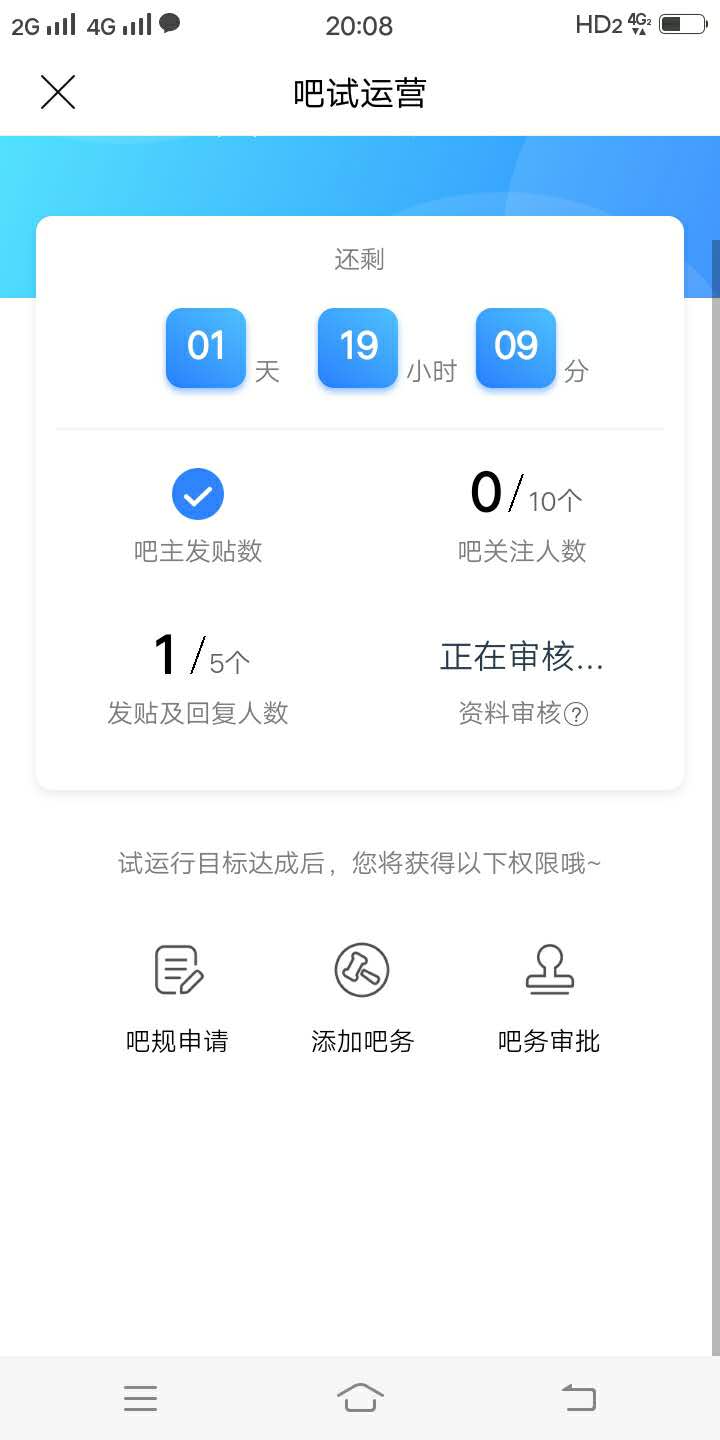Go back with the system back button
Viewport: 720px width, 1440px height.
pos(578,1397)
